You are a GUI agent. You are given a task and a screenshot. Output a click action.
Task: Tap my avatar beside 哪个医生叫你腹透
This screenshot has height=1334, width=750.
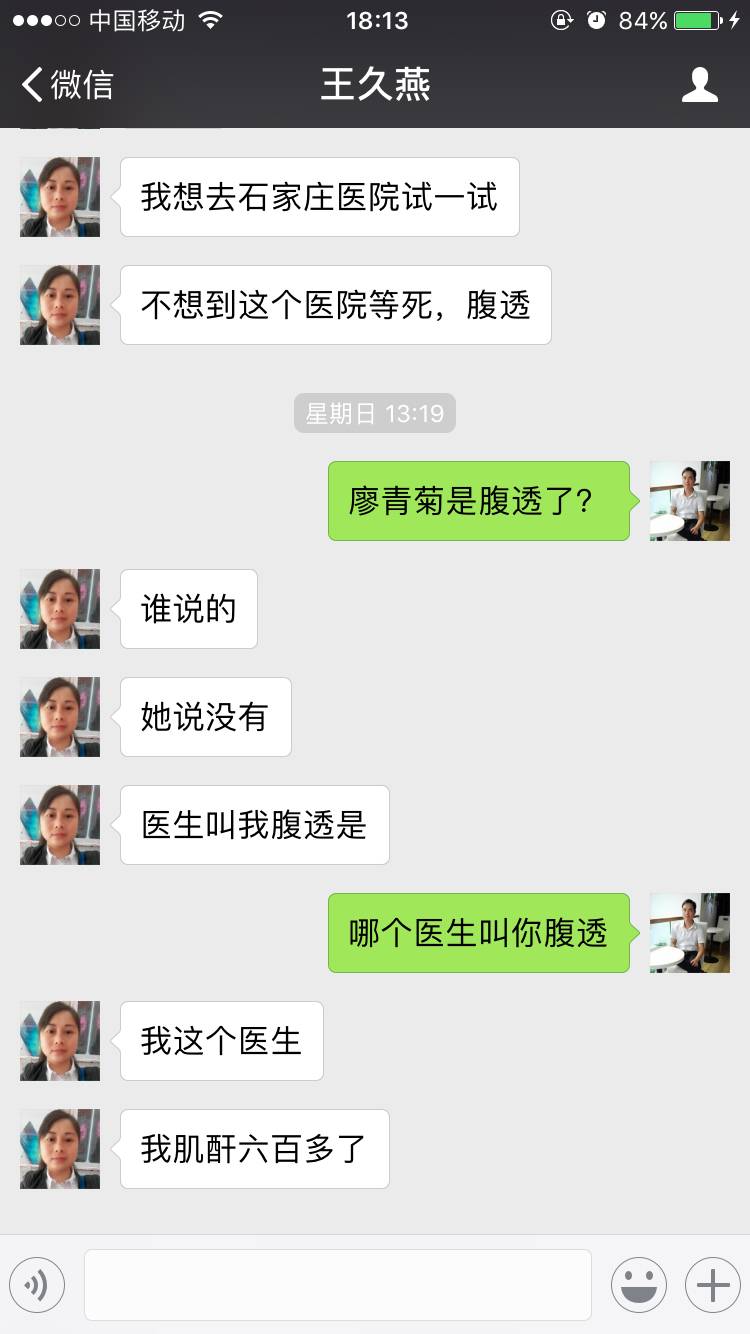click(x=689, y=933)
